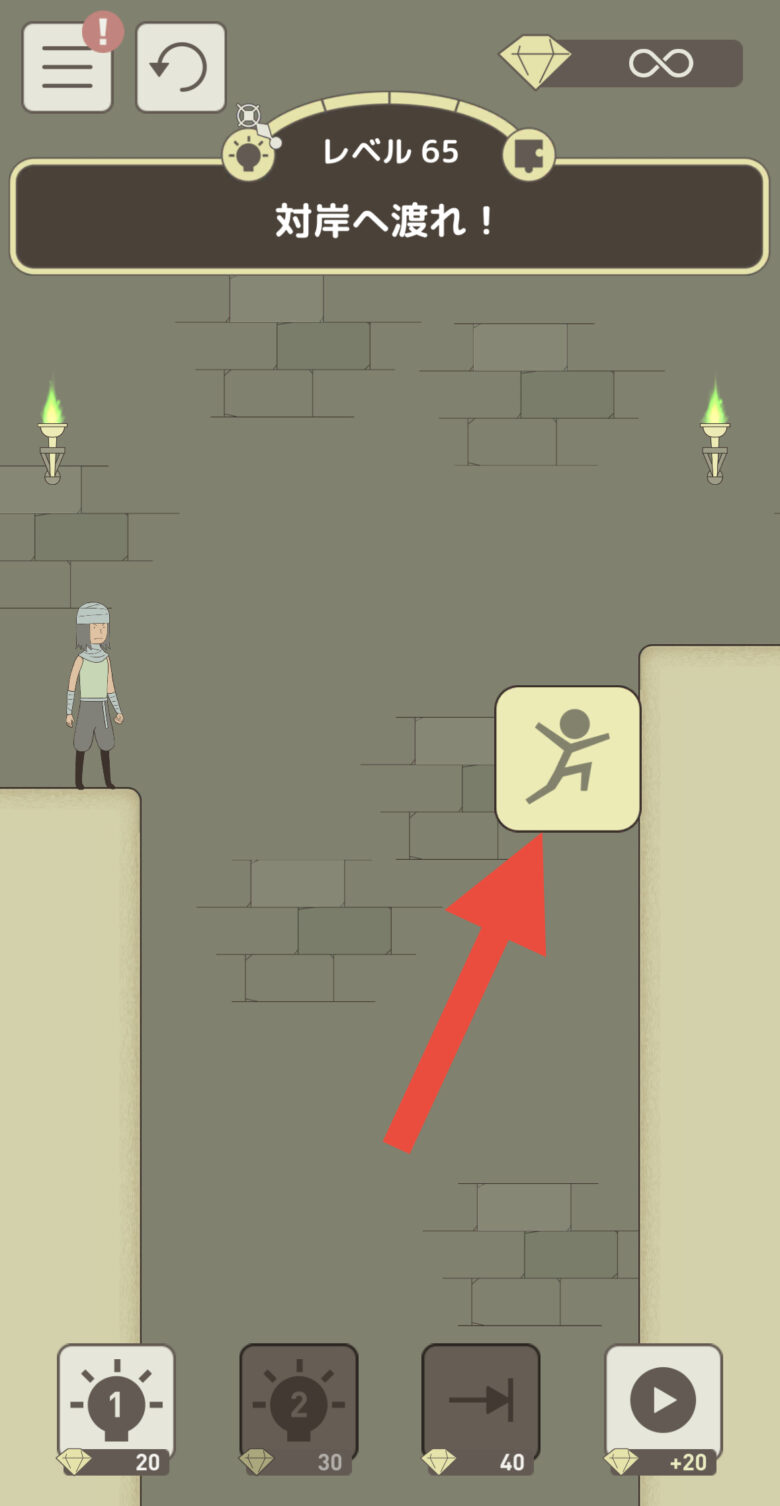Tap the lightbulb hint icon beside the level title
Screen dimensions: 780x1506
click(248, 155)
